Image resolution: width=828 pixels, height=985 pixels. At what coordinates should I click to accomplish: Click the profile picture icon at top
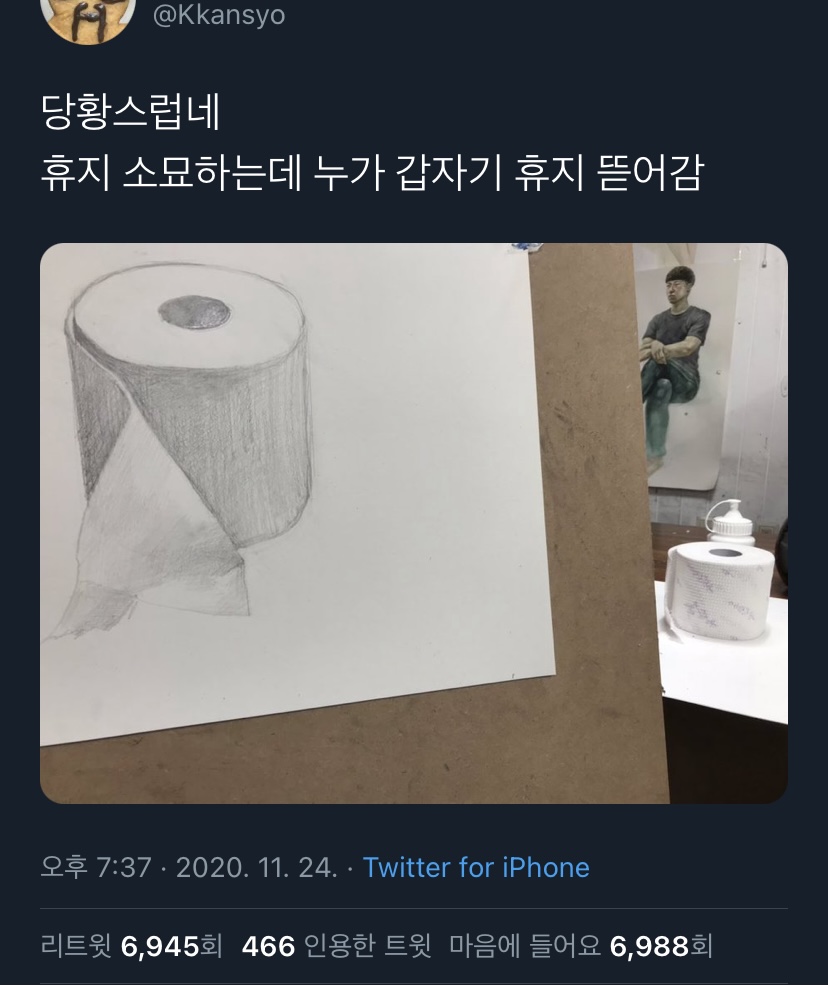(x=88, y=15)
